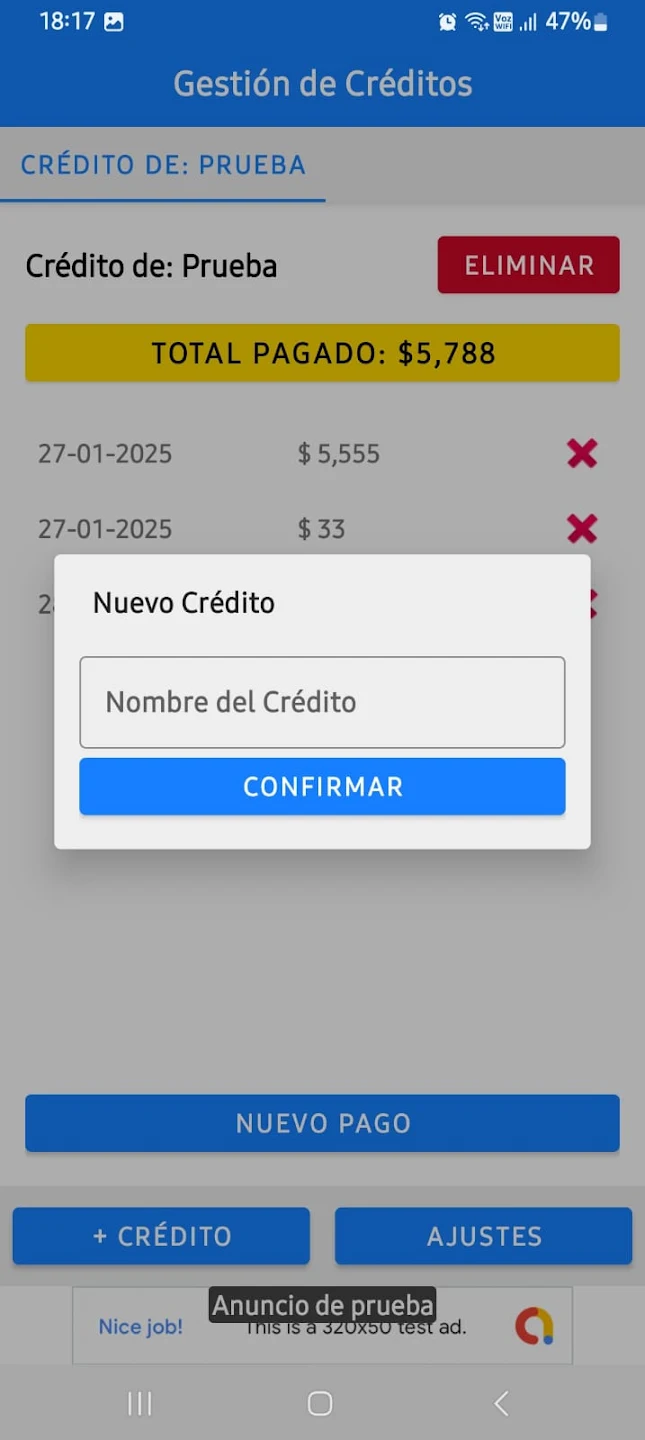Confirm the new credit name
645x1440 pixels.
[x=322, y=787]
